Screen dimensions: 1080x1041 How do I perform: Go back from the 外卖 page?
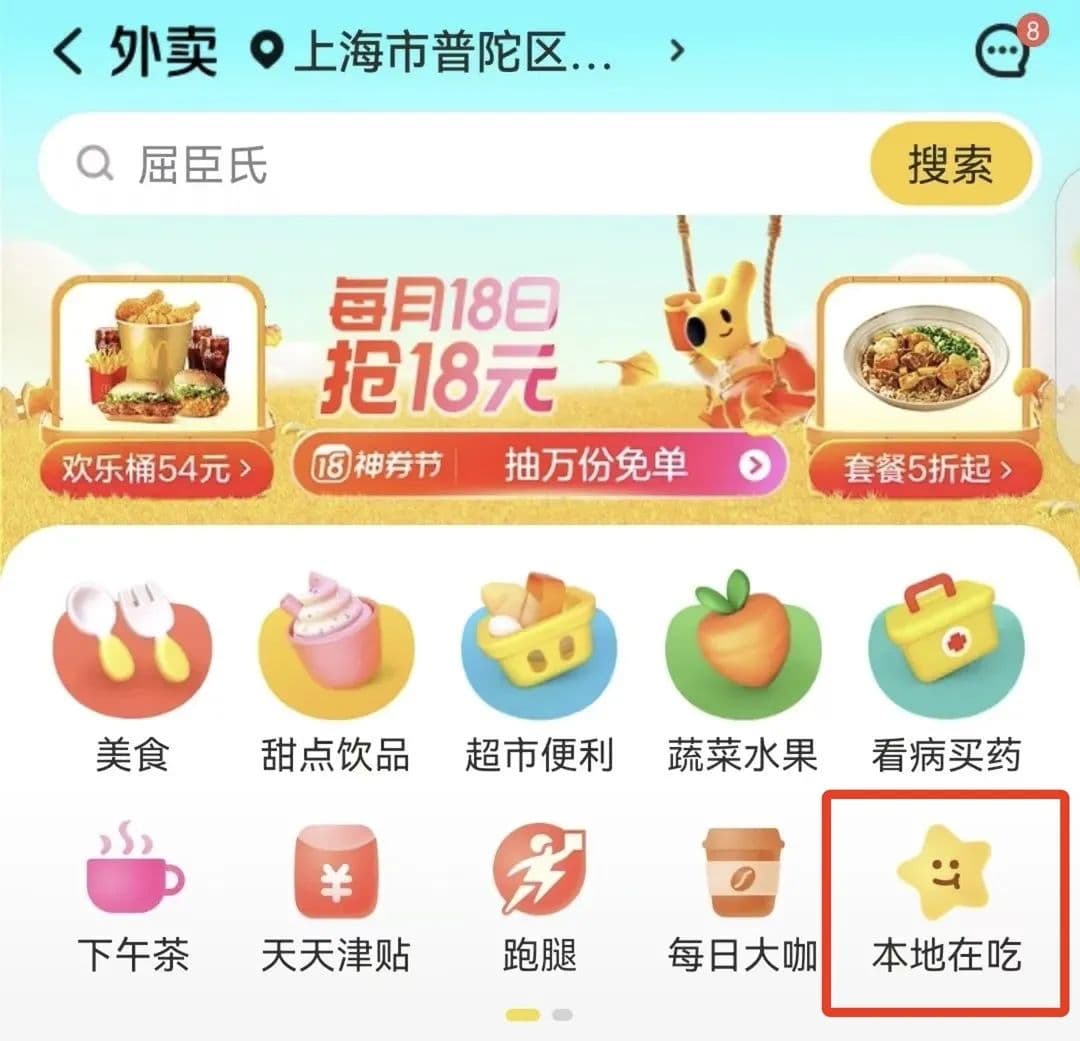coord(68,52)
